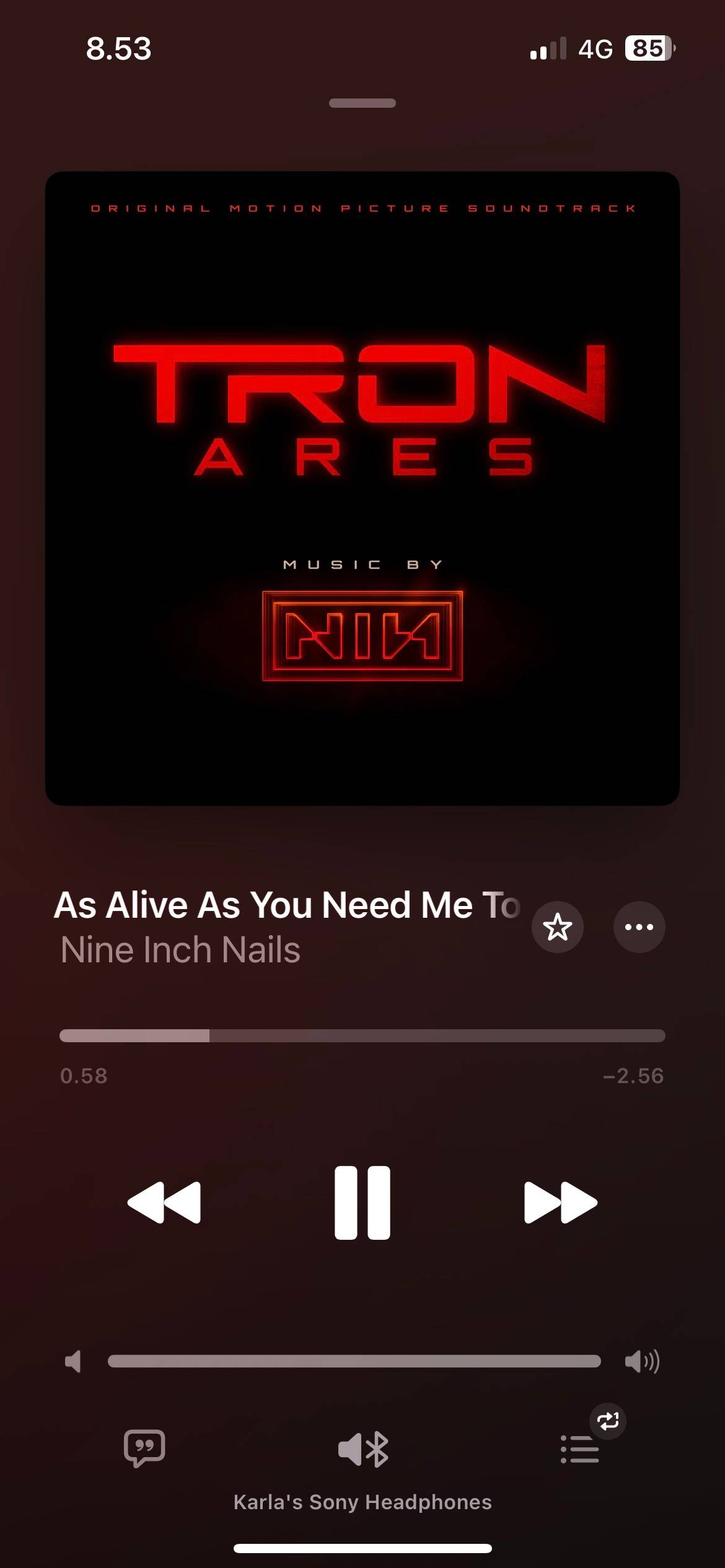The height and width of the screenshot is (1568, 725).
Task: Skip to the next track
Action: (x=560, y=1203)
